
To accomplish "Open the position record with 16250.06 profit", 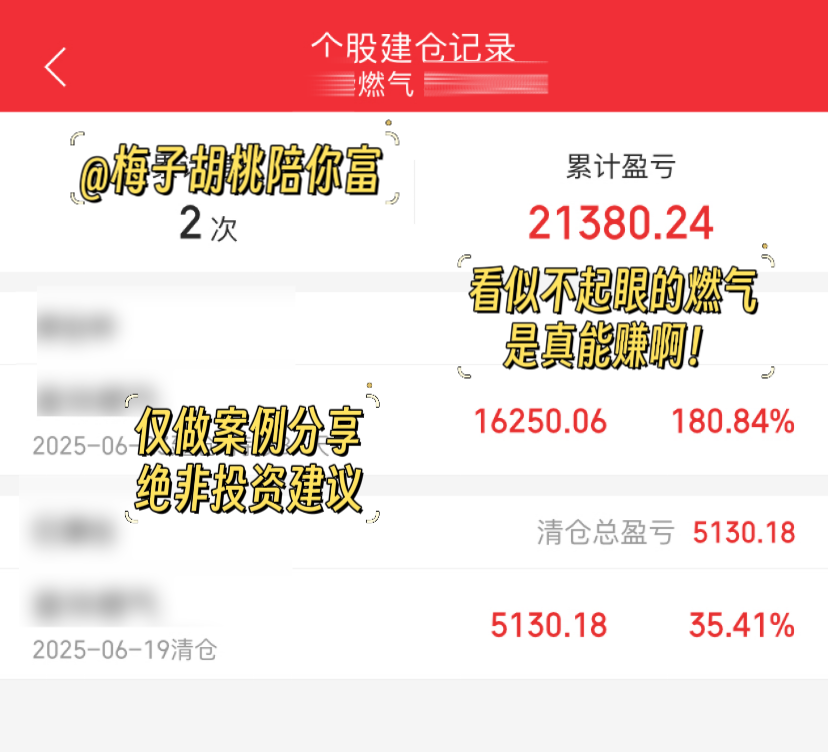I will click(x=540, y=421).
